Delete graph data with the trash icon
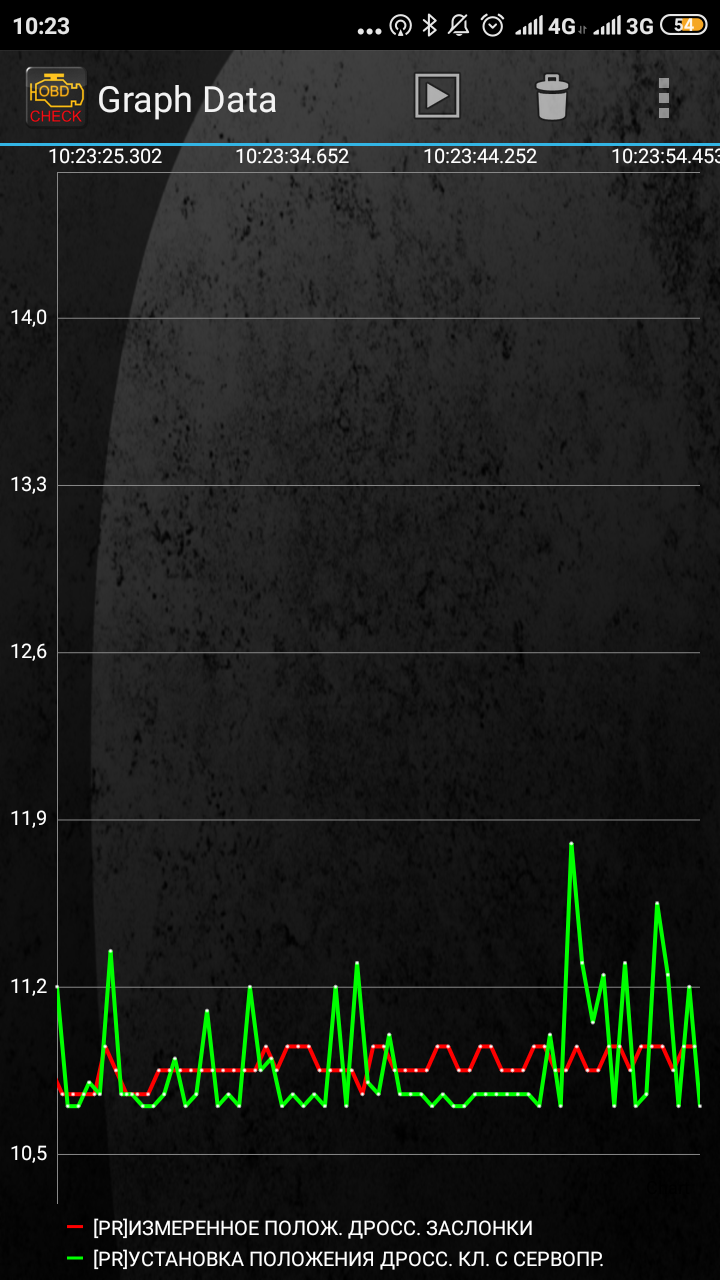This screenshot has width=720, height=1280. [x=551, y=97]
